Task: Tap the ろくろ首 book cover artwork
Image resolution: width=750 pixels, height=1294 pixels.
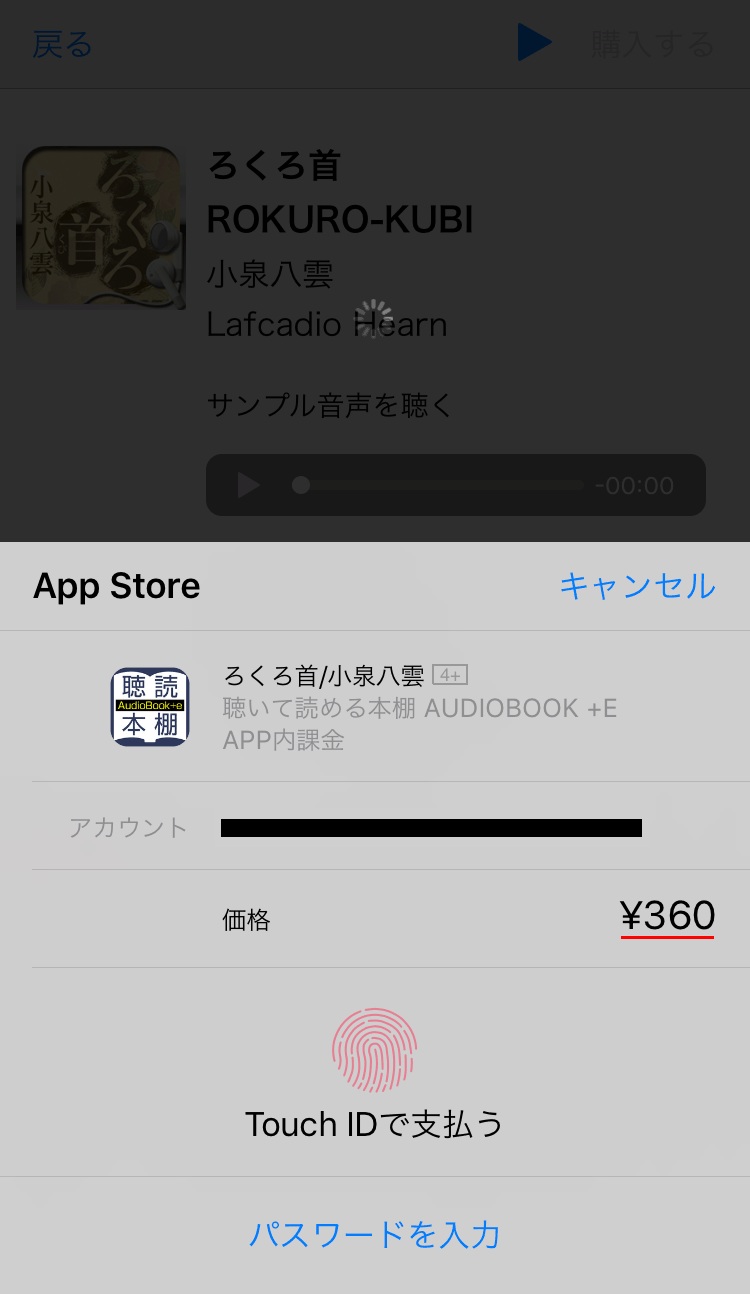Action: coord(100,227)
